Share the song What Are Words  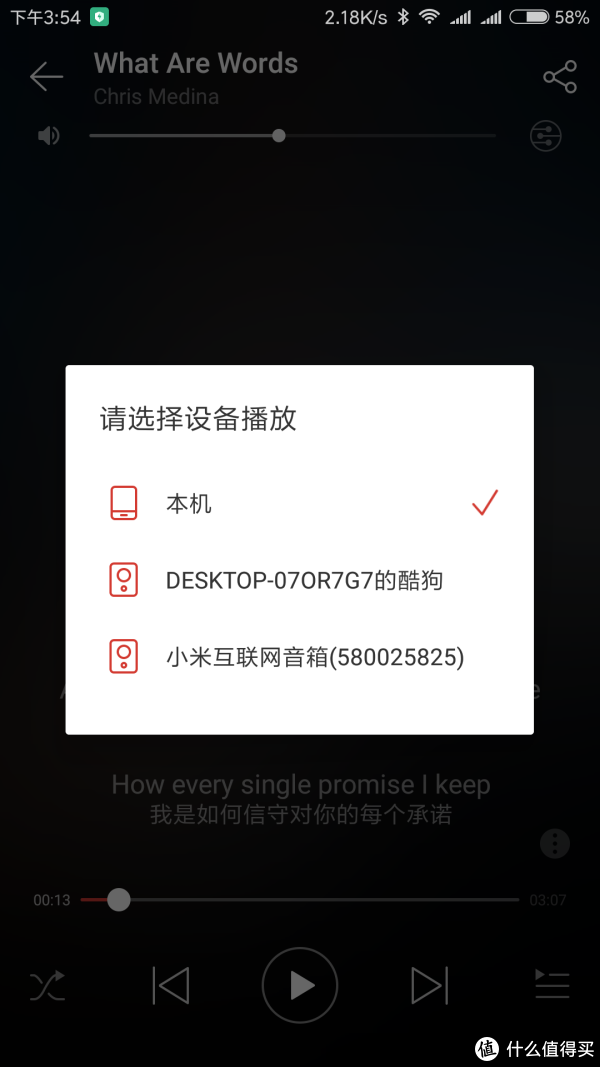pos(560,77)
